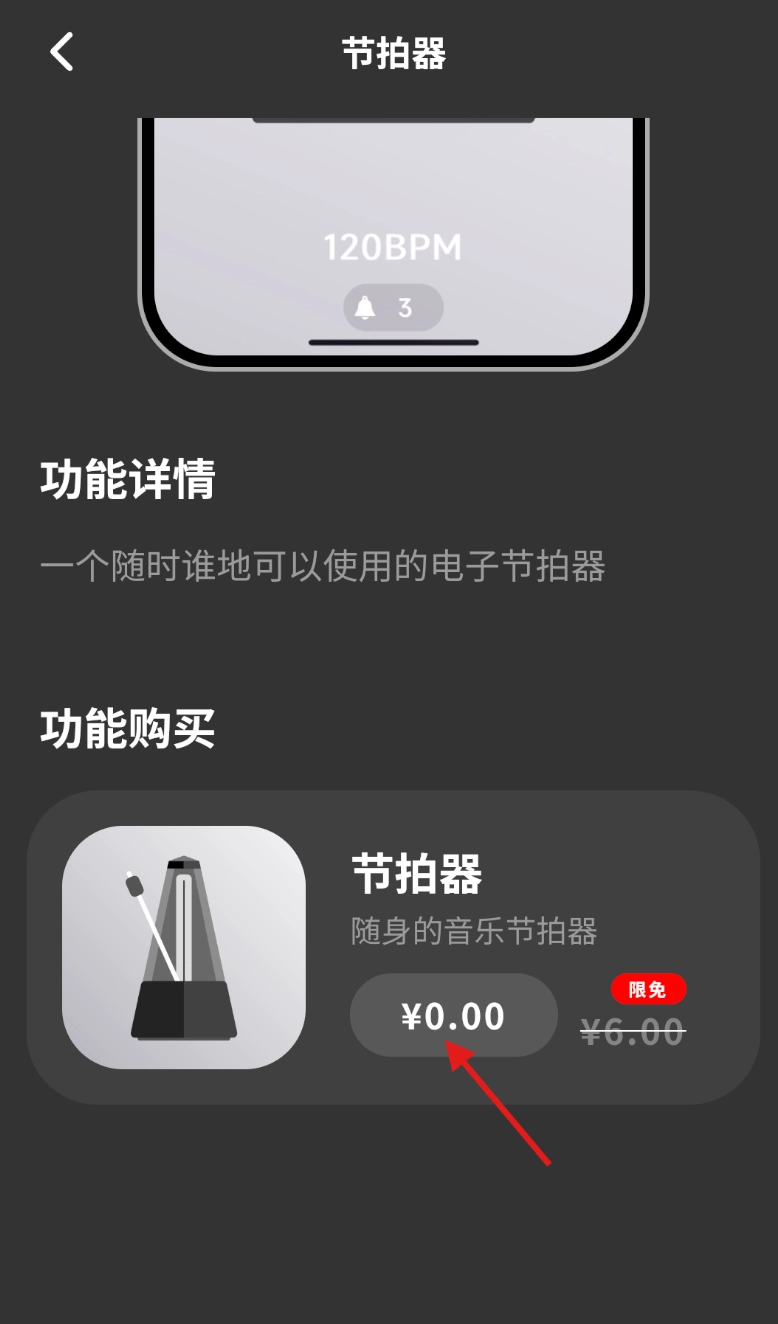Screen dimensions: 778x1324
Task: Go back from the 节拍器 page
Action: pyautogui.click(x=62, y=52)
